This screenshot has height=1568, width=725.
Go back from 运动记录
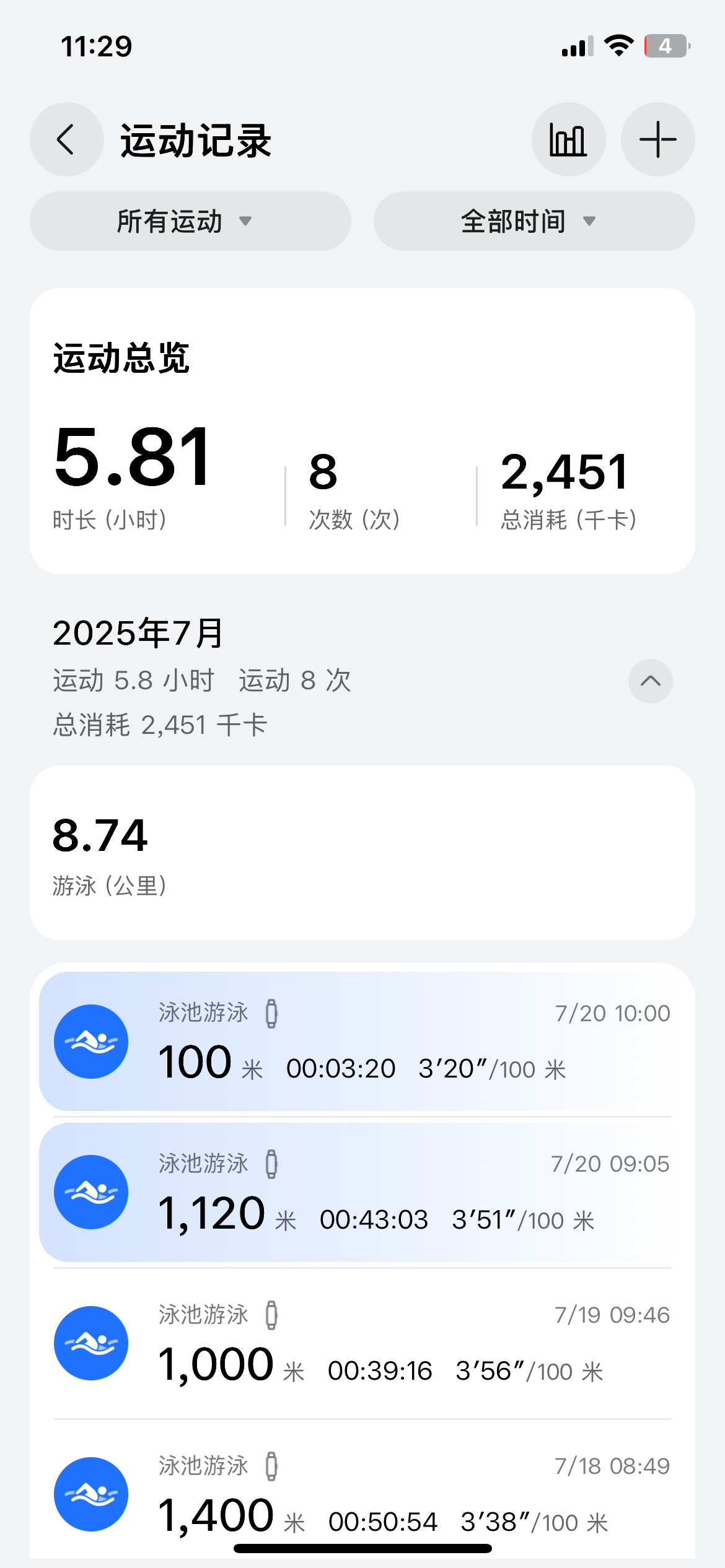click(x=67, y=139)
